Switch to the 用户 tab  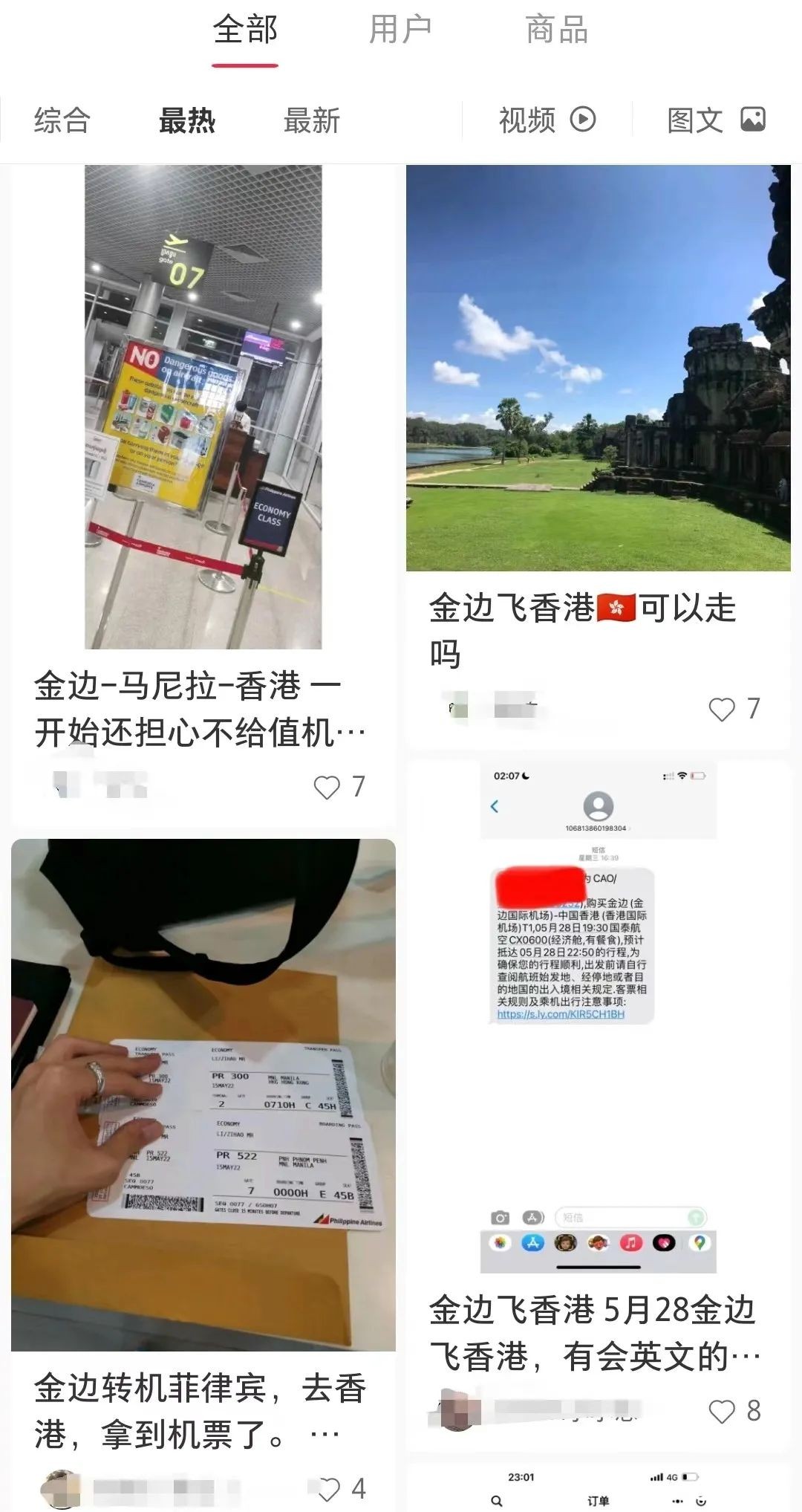click(400, 31)
